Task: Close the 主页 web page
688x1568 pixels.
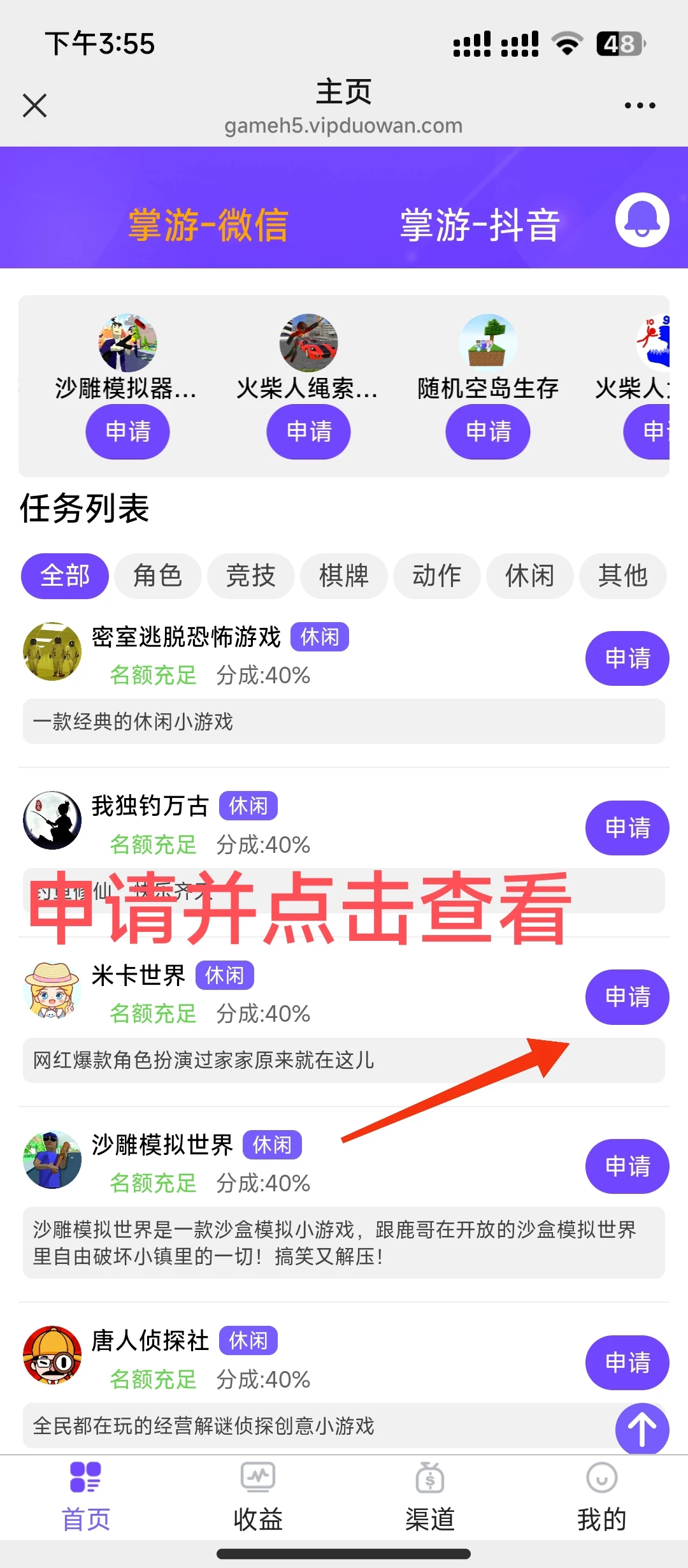Action: (35, 106)
